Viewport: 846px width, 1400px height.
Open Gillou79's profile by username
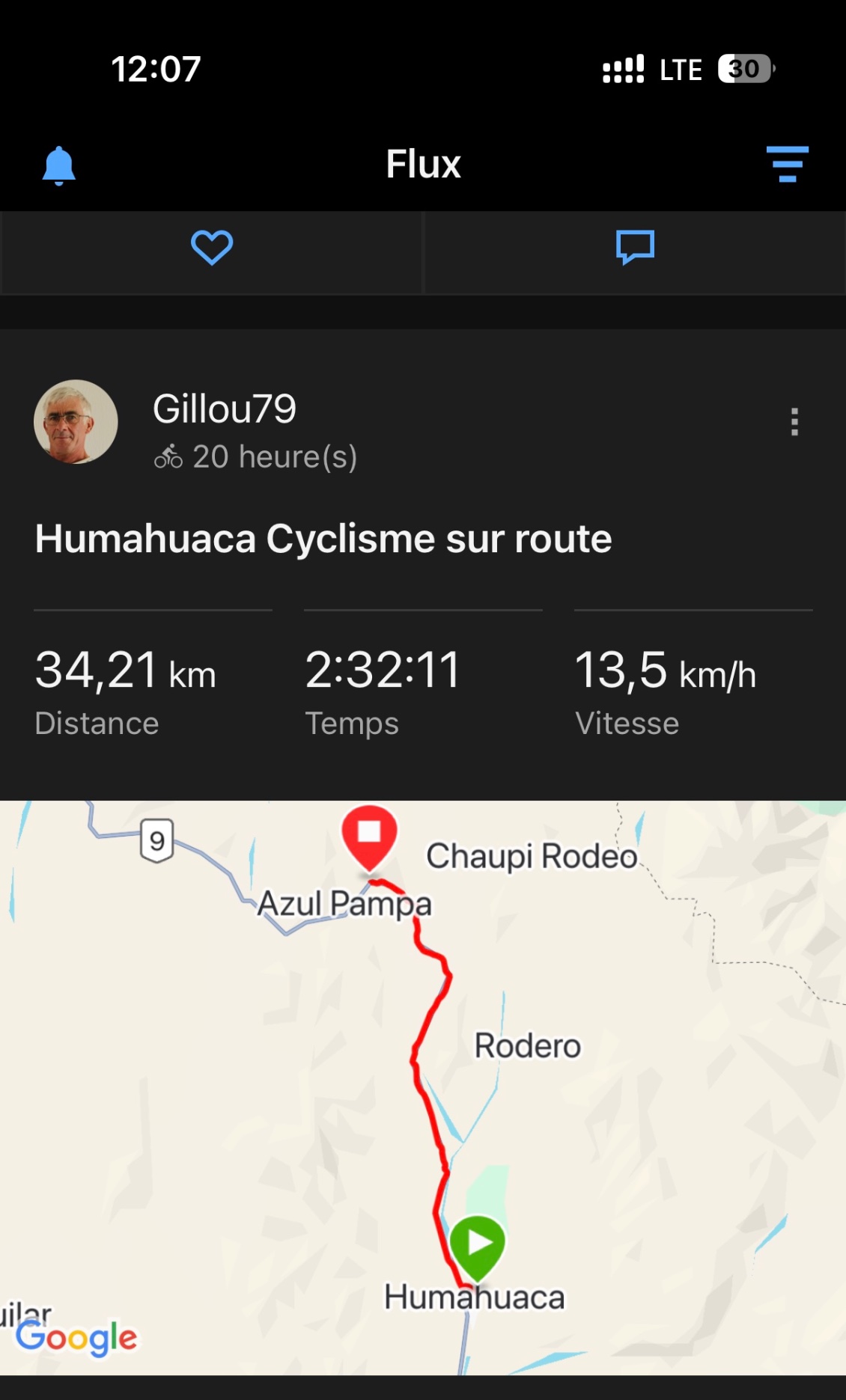point(225,409)
